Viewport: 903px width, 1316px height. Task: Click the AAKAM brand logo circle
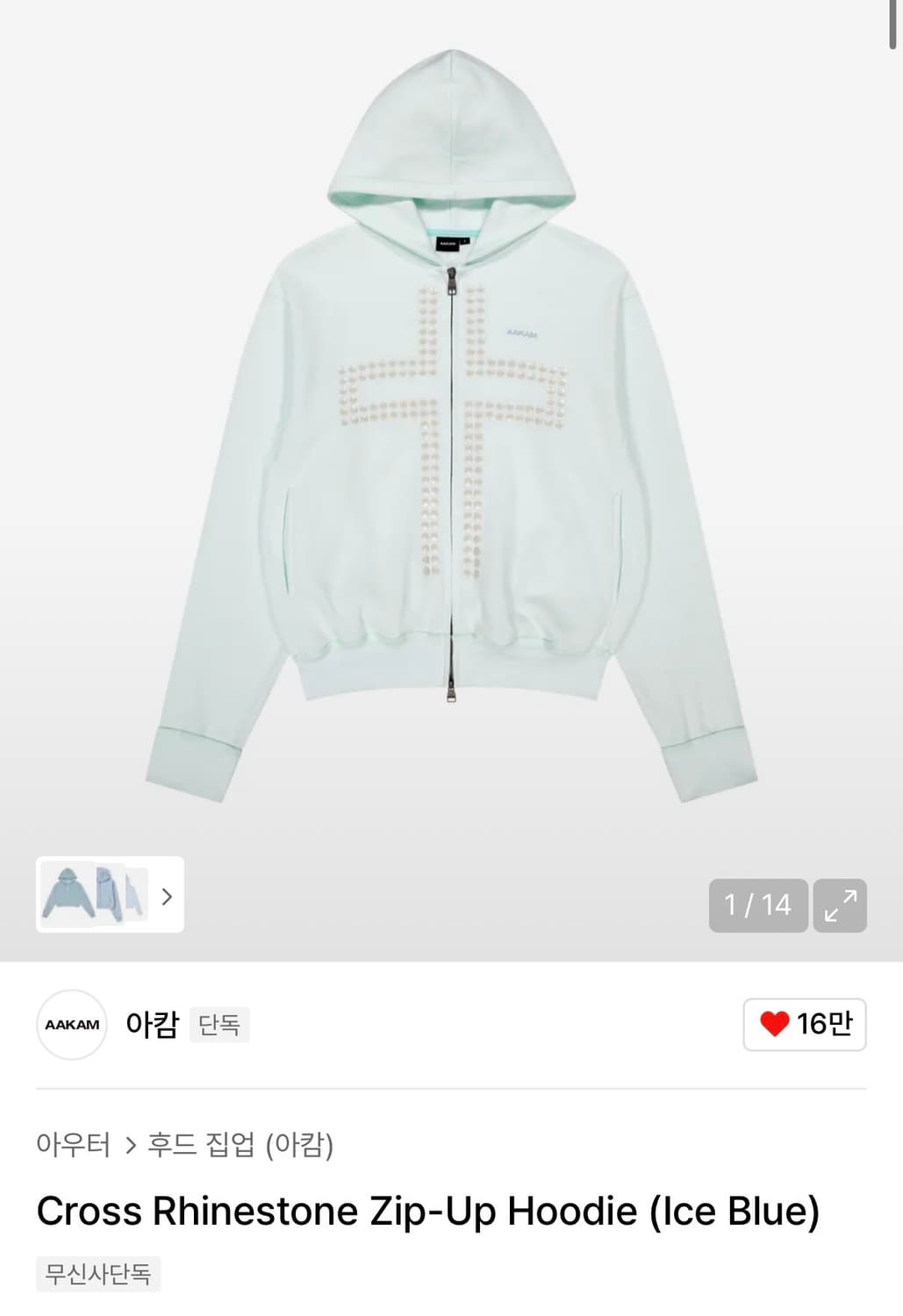point(70,1024)
